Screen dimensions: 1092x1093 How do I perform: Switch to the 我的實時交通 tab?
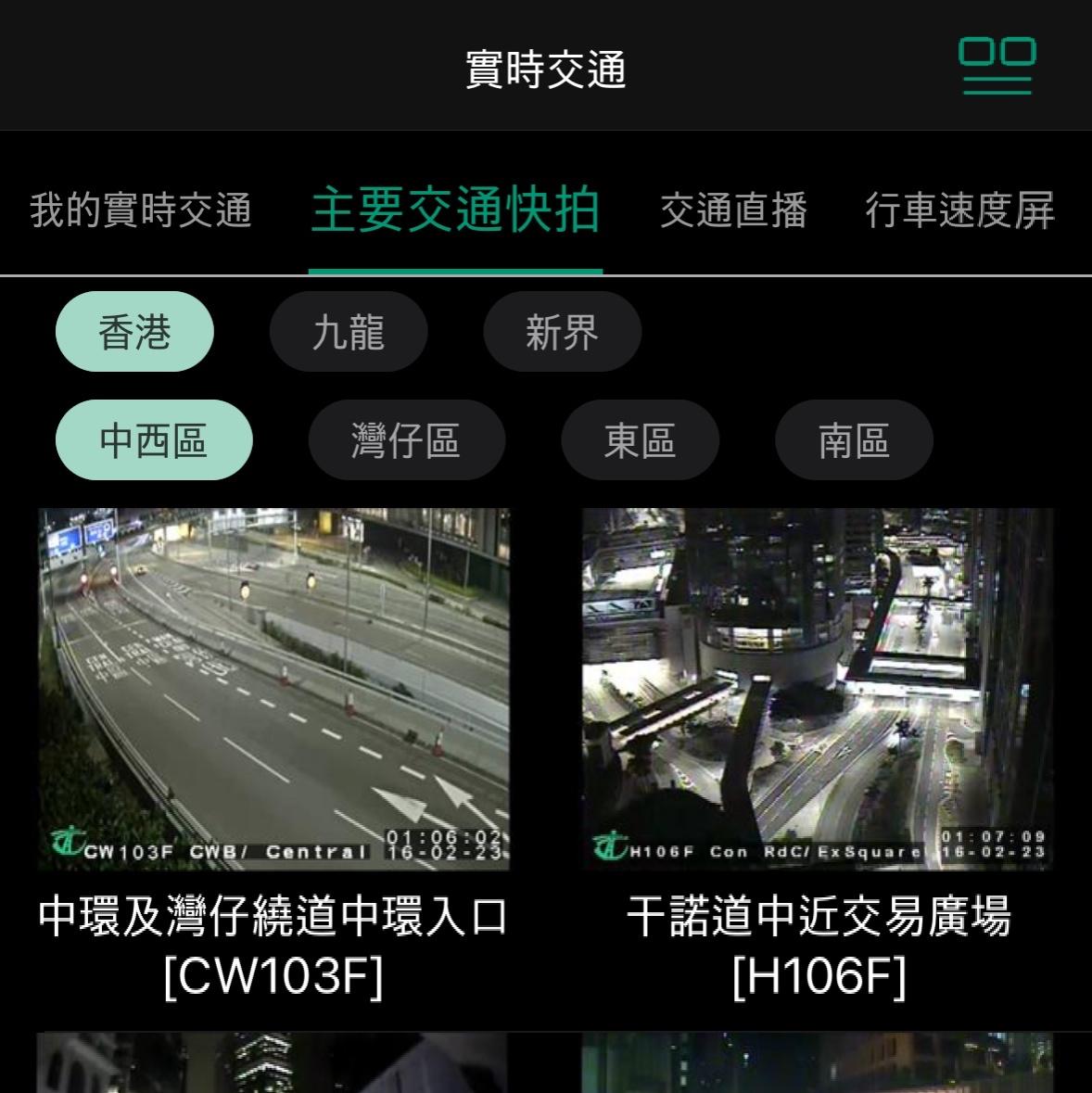141,210
